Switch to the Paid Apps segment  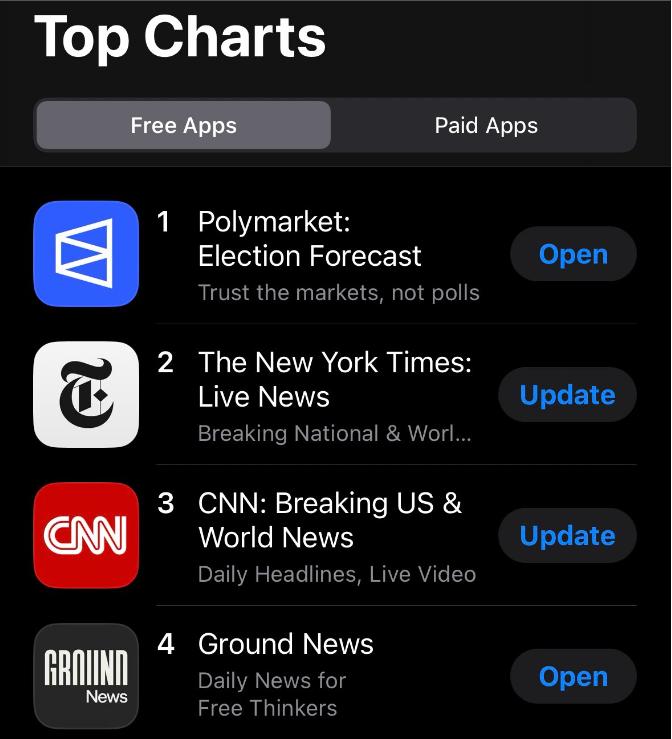[485, 126]
